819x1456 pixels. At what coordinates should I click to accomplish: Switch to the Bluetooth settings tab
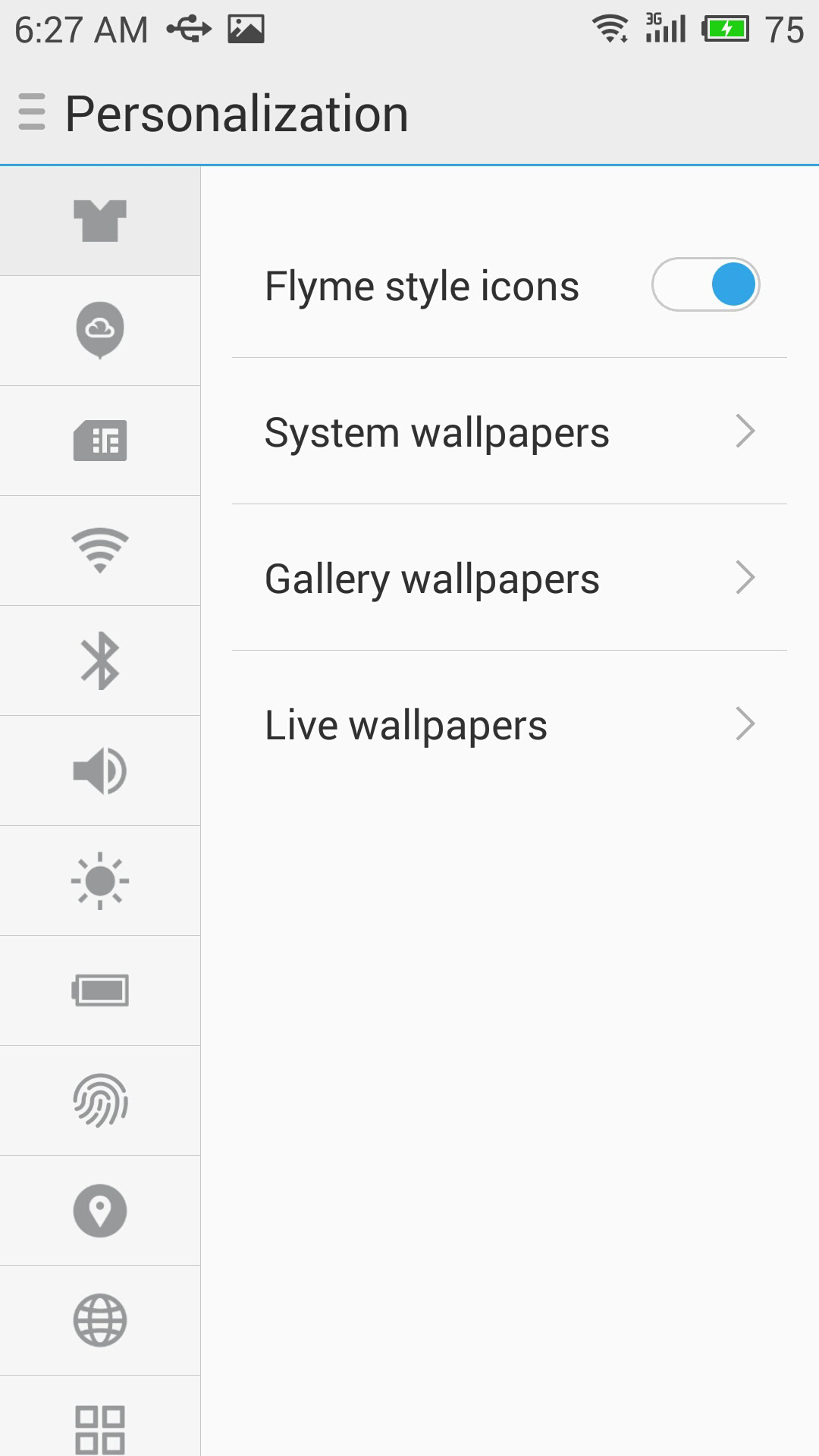[x=100, y=661]
